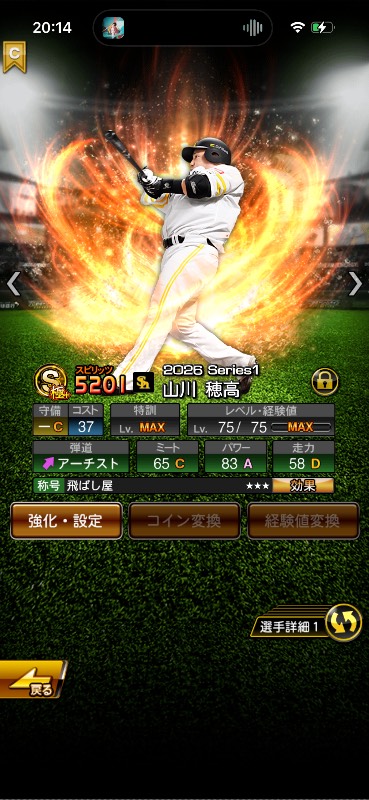The image size is (369, 800).
Task: Show the next player with right arrow
Action: click(355, 284)
